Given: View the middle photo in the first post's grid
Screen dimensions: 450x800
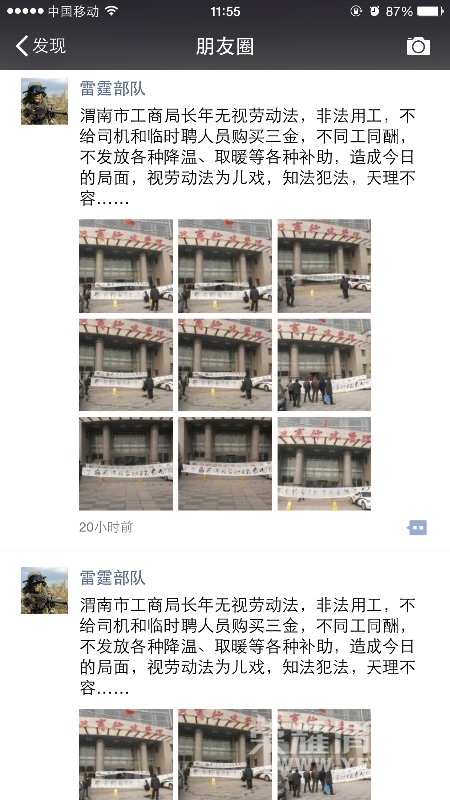Looking at the screenshot, I should (x=225, y=365).
